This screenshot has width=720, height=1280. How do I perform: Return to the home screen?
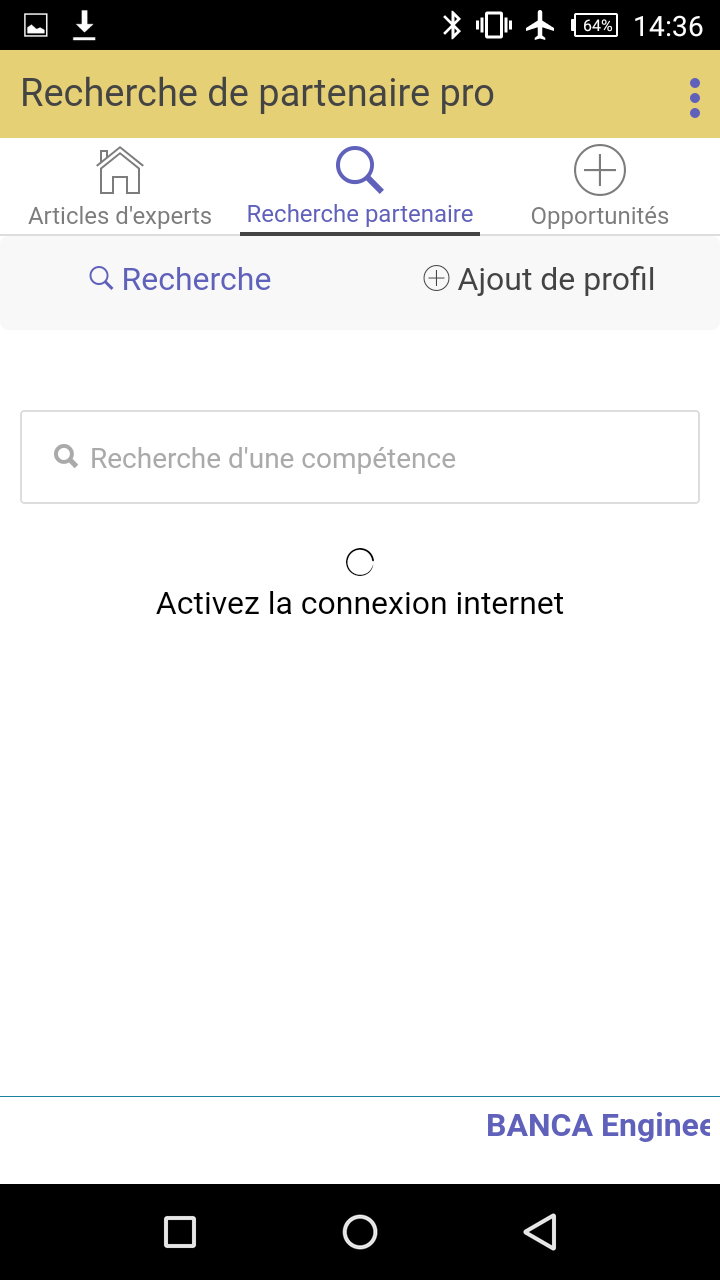point(360,1232)
